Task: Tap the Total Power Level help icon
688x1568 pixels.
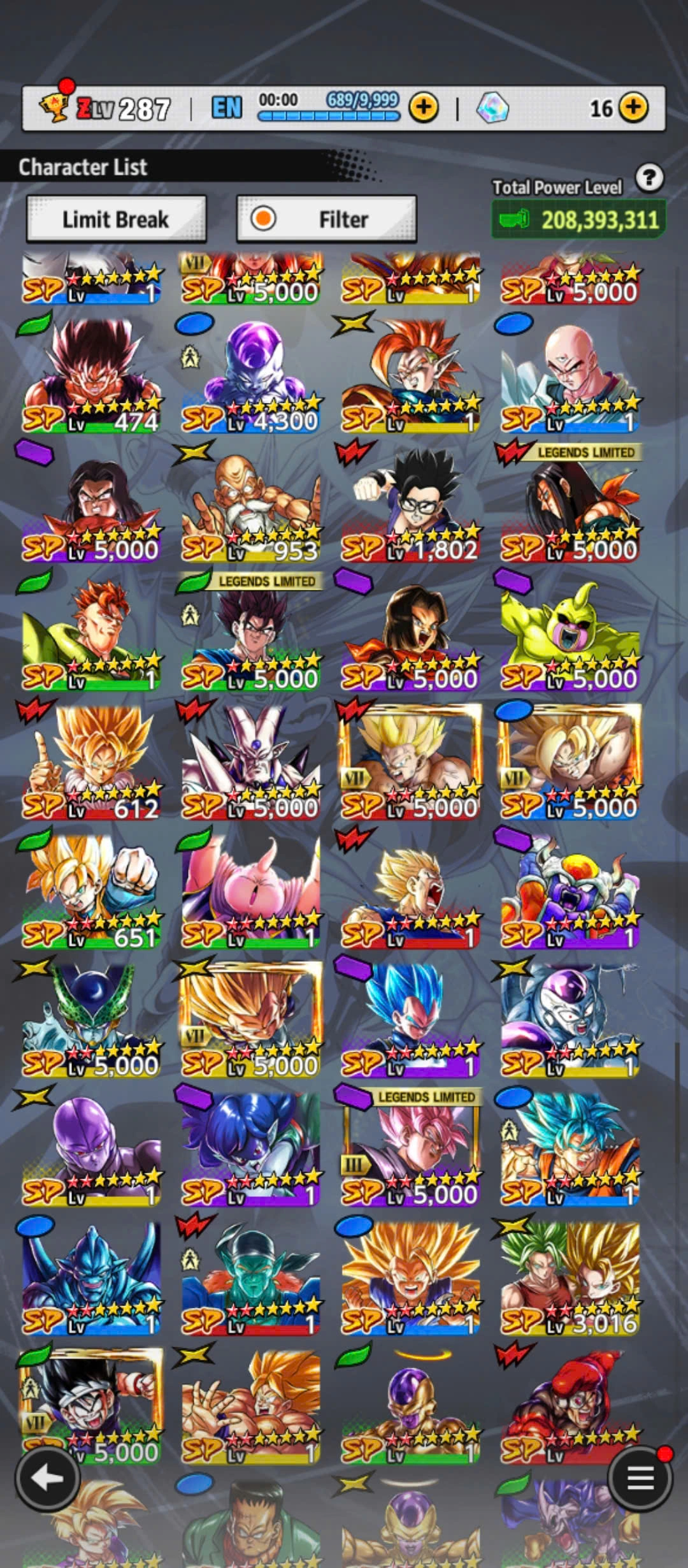Action: [x=649, y=178]
